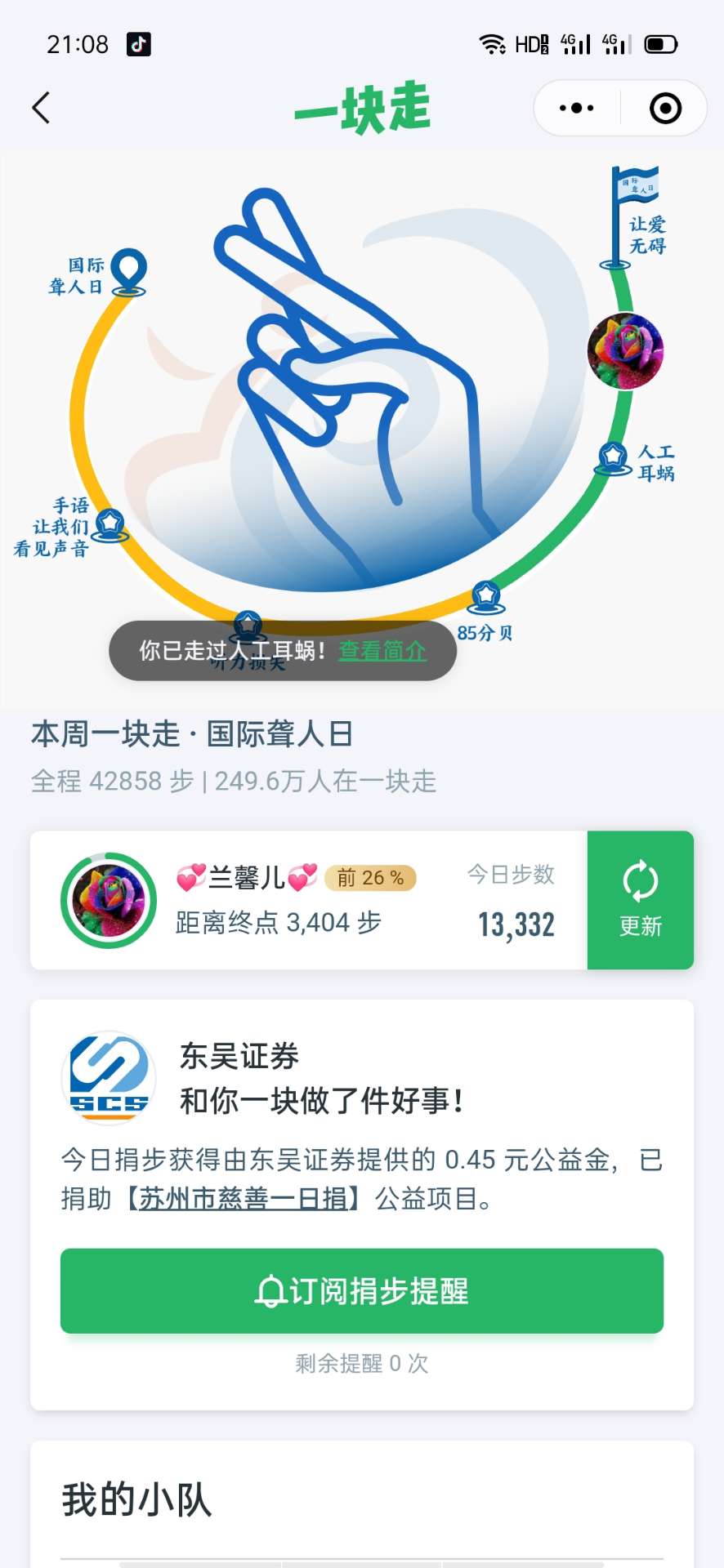This screenshot has width=724, height=1568.
Task: Go back using the top-left arrow
Action: pos(41,108)
